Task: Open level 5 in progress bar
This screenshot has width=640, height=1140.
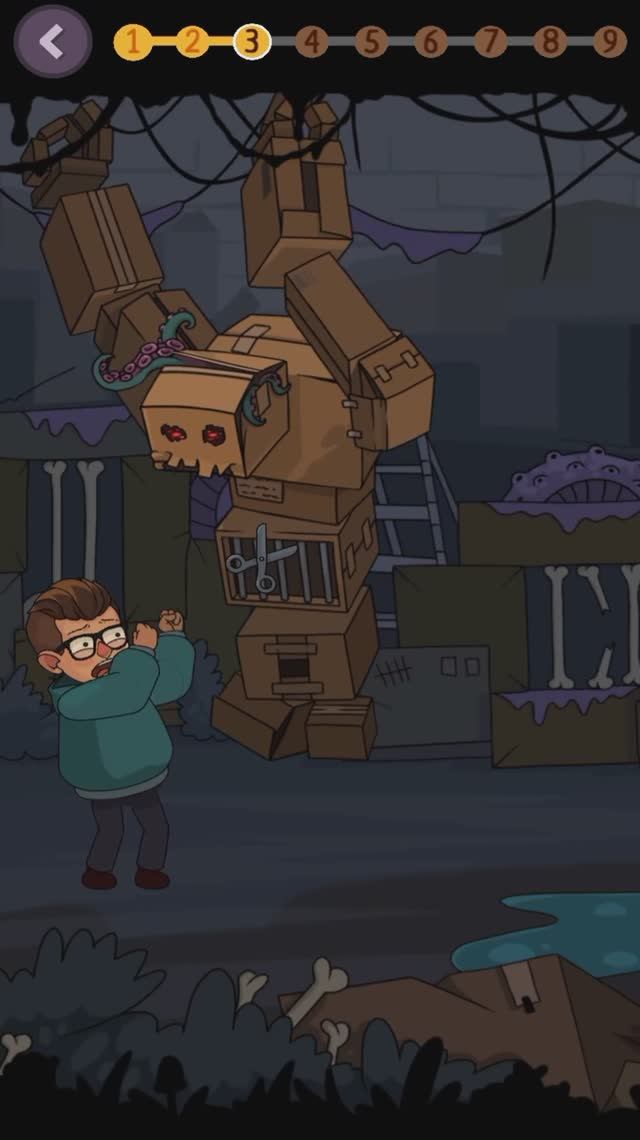Action: [x=371, y=42]
